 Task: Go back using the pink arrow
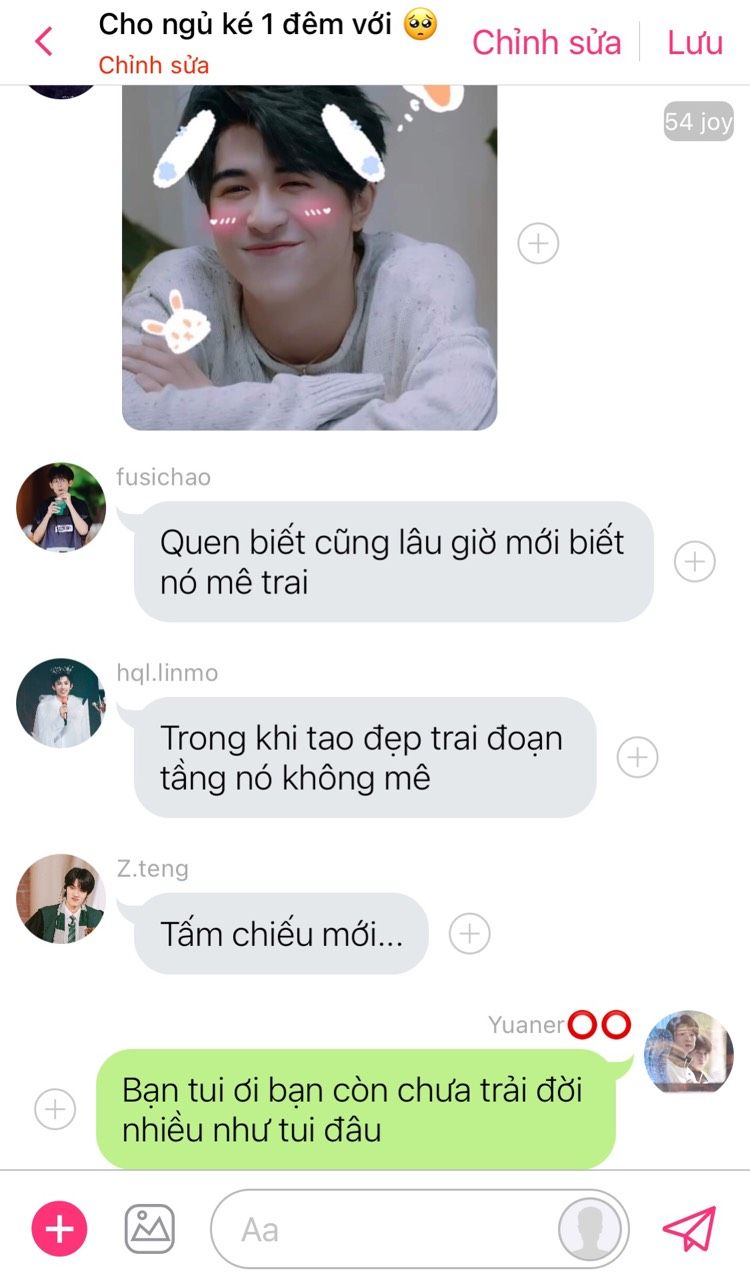[43, 41]
